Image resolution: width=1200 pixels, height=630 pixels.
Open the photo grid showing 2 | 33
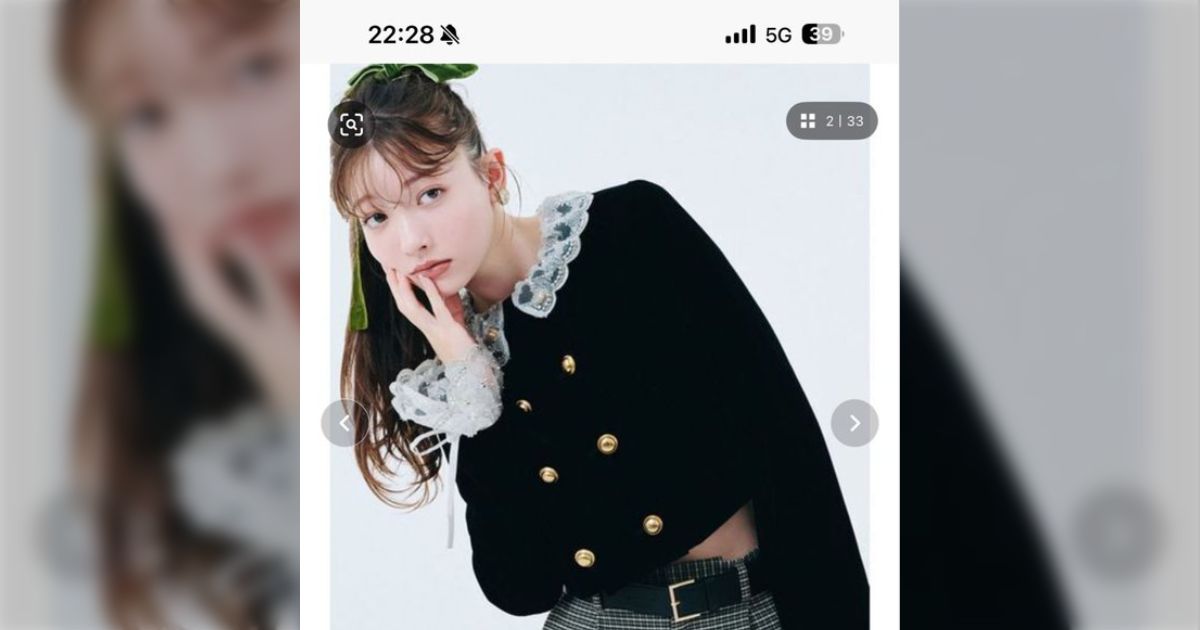[x=831, y=121]
